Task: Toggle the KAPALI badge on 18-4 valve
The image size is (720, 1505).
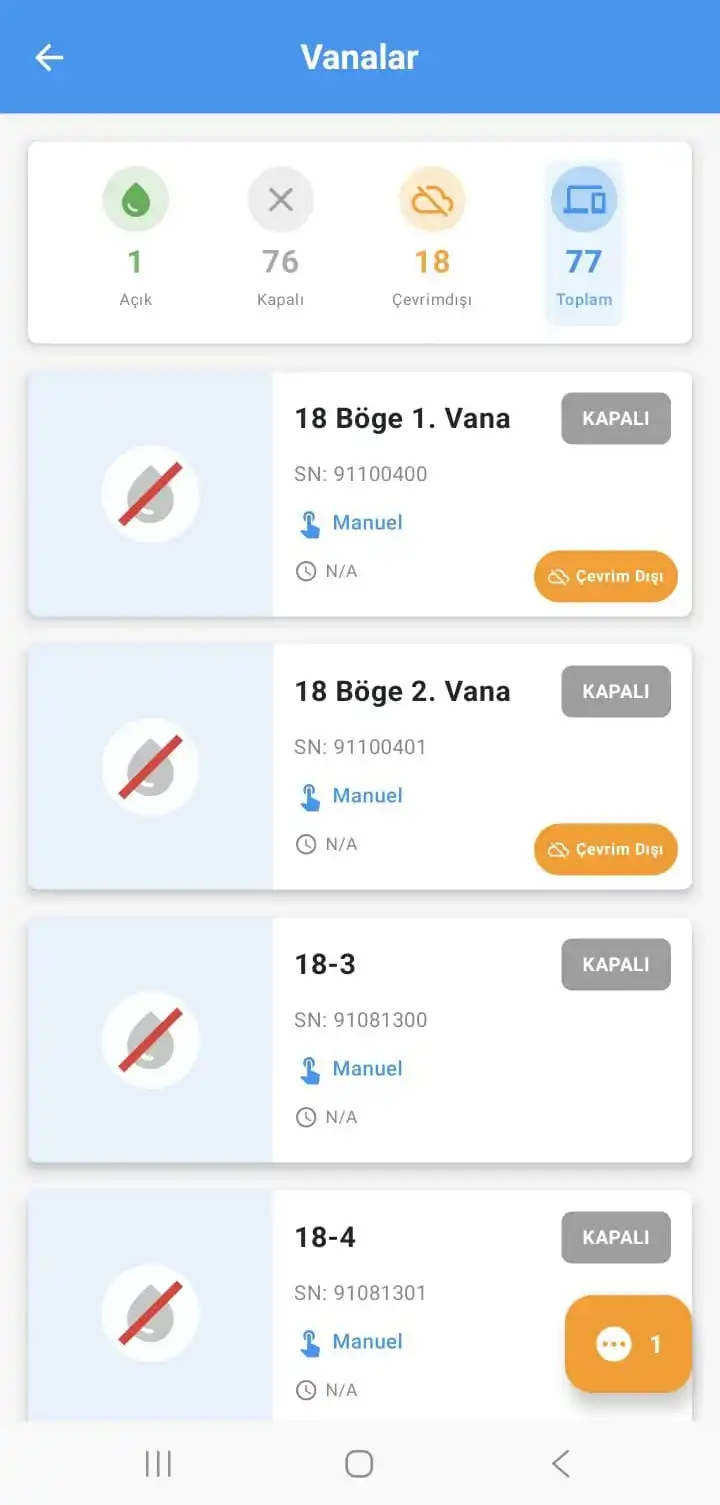Action: (x=615, y=1237)
